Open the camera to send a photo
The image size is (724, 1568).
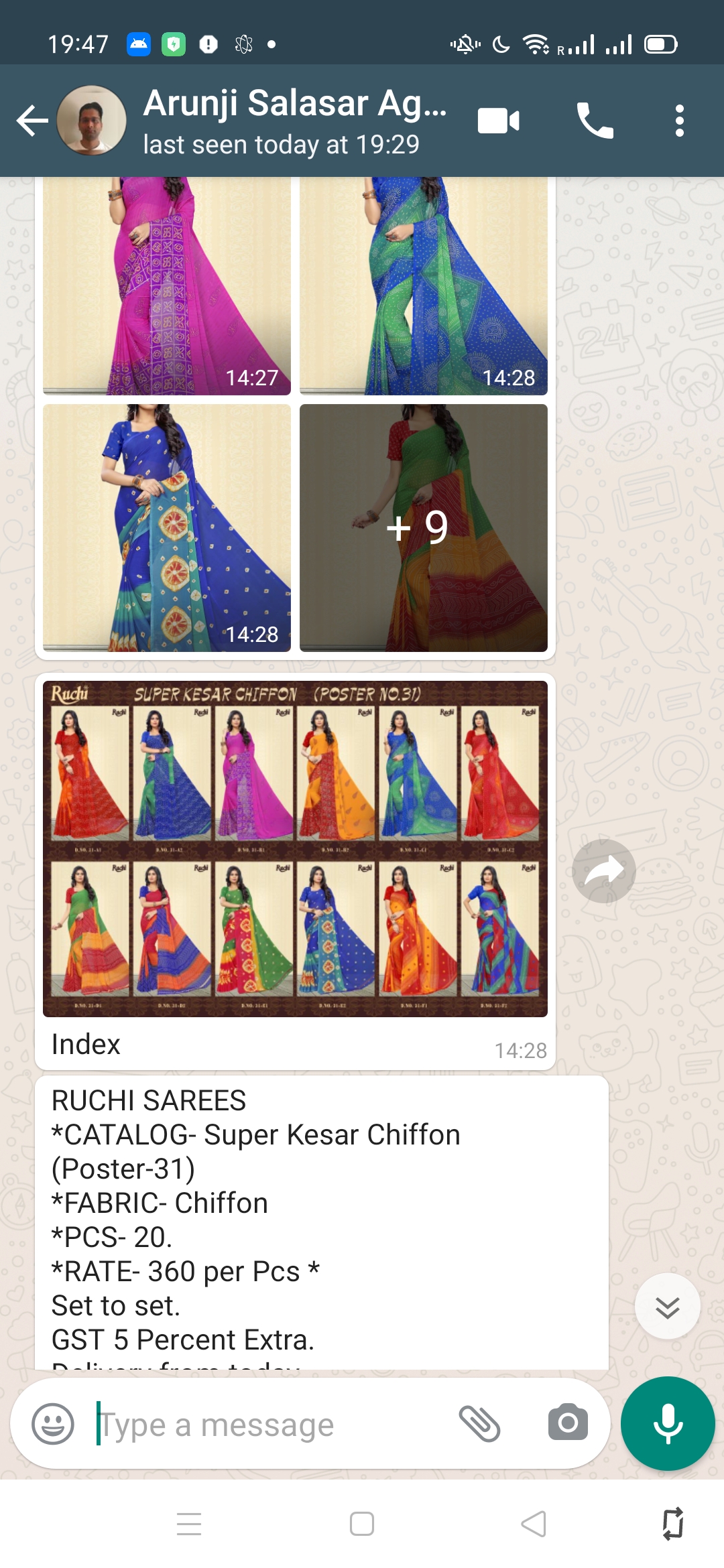click(568, 1424)
